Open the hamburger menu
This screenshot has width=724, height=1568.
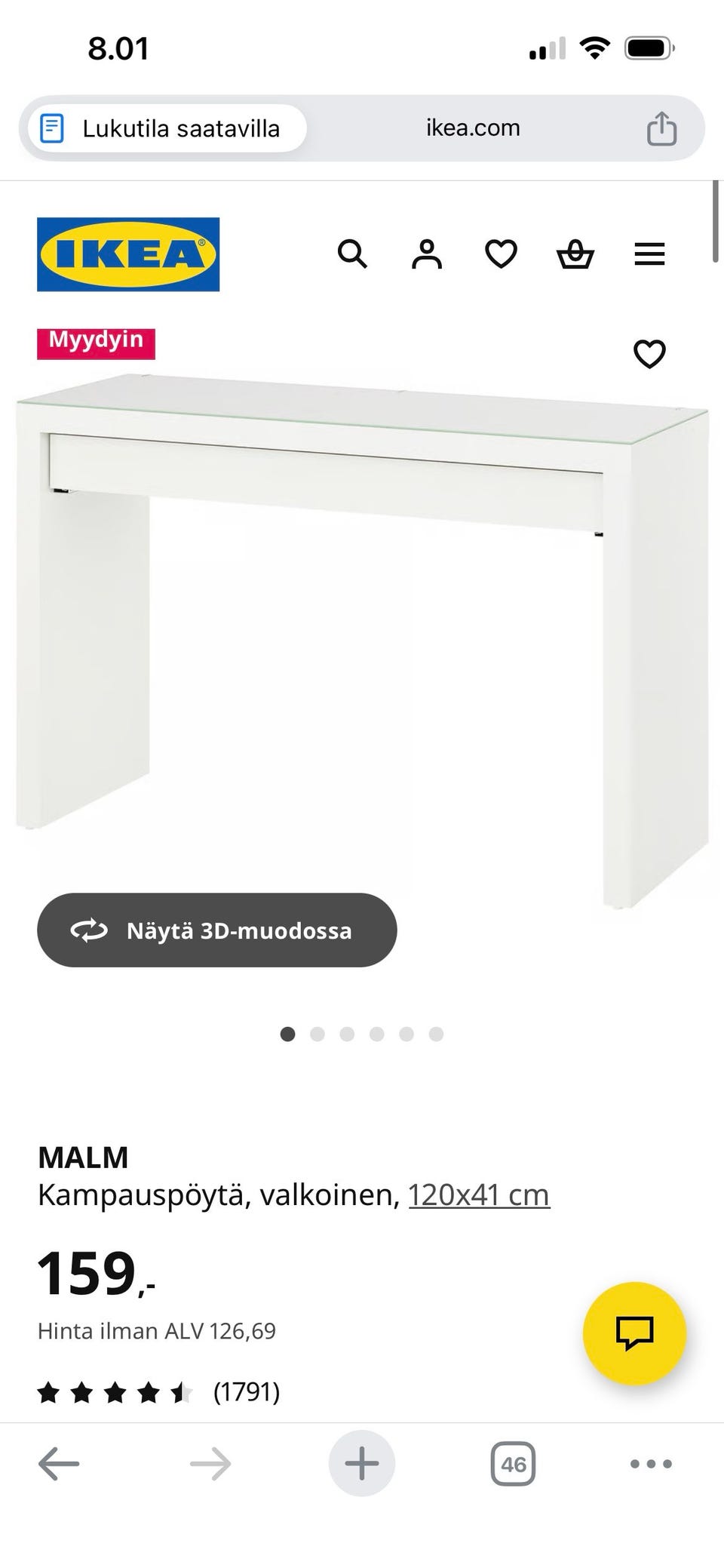(x=649, y=254)
